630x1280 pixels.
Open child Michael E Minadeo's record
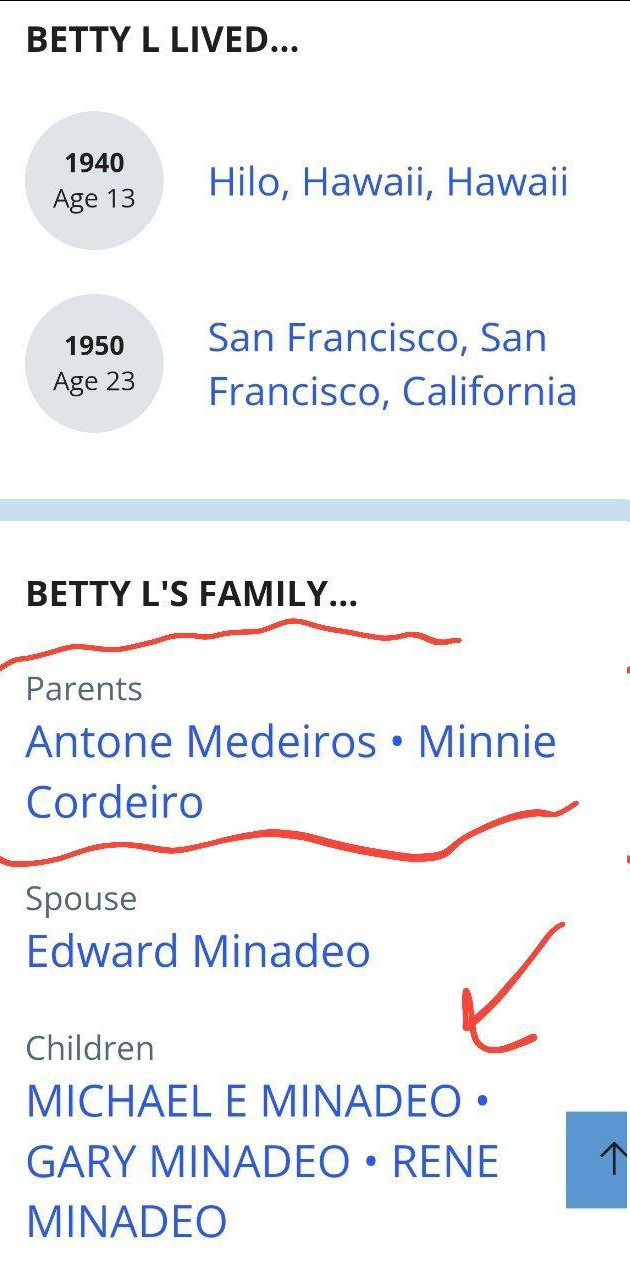tap(243, 1101)
